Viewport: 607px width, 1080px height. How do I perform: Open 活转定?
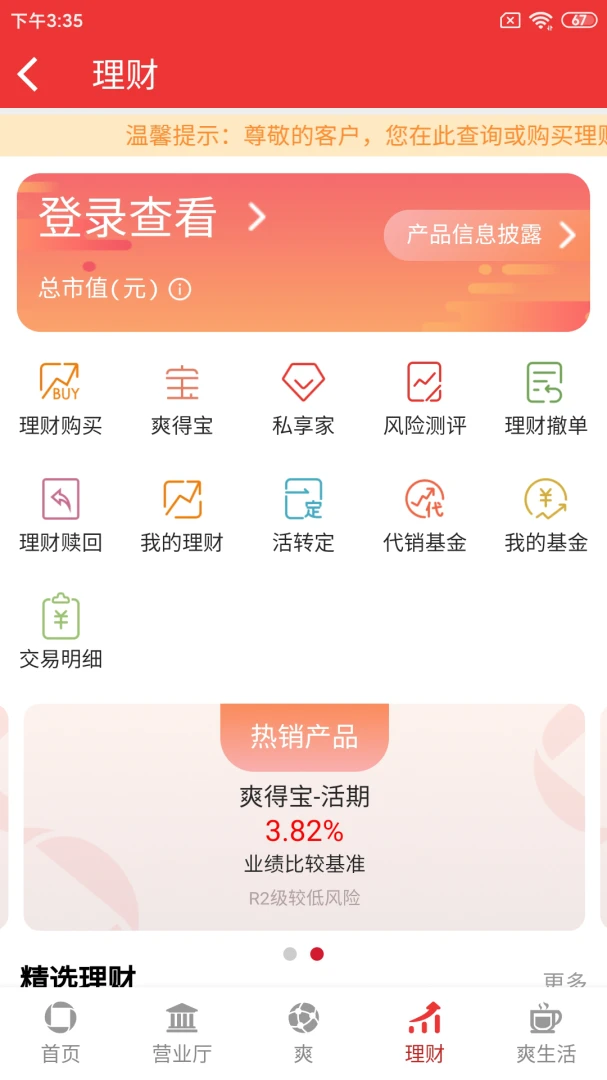pyautogui.click(x=303, y=517)
